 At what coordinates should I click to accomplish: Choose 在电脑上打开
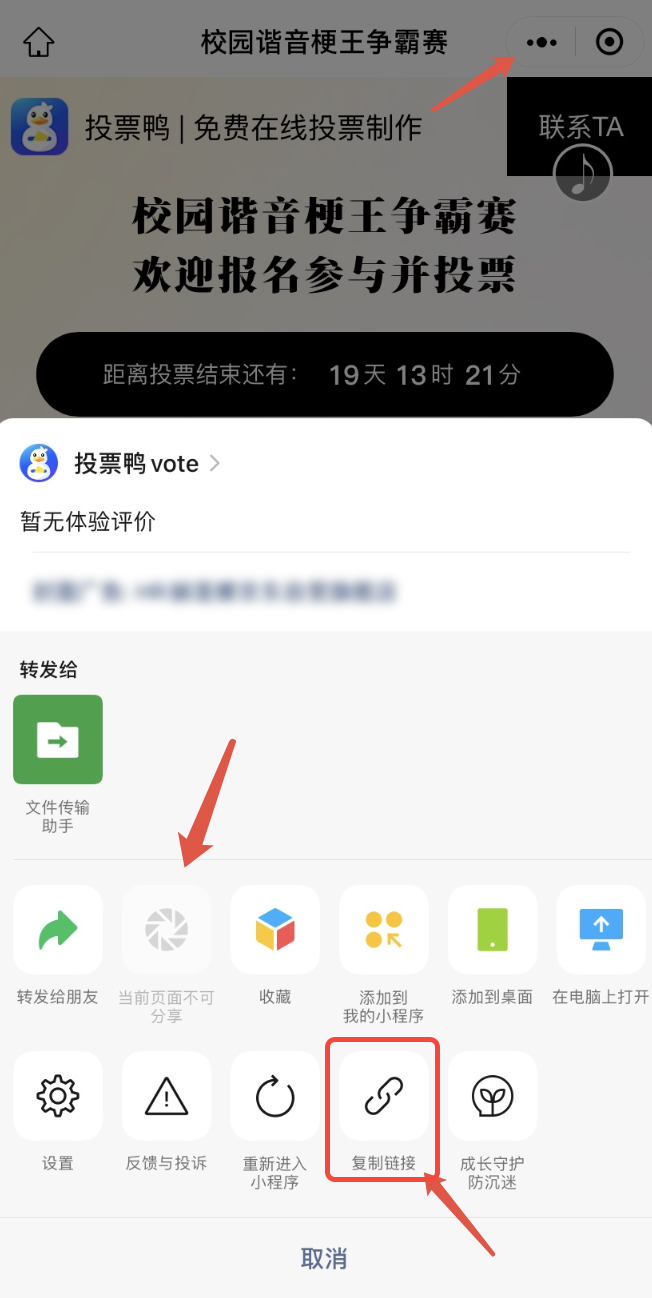click(x=601, y=930)
